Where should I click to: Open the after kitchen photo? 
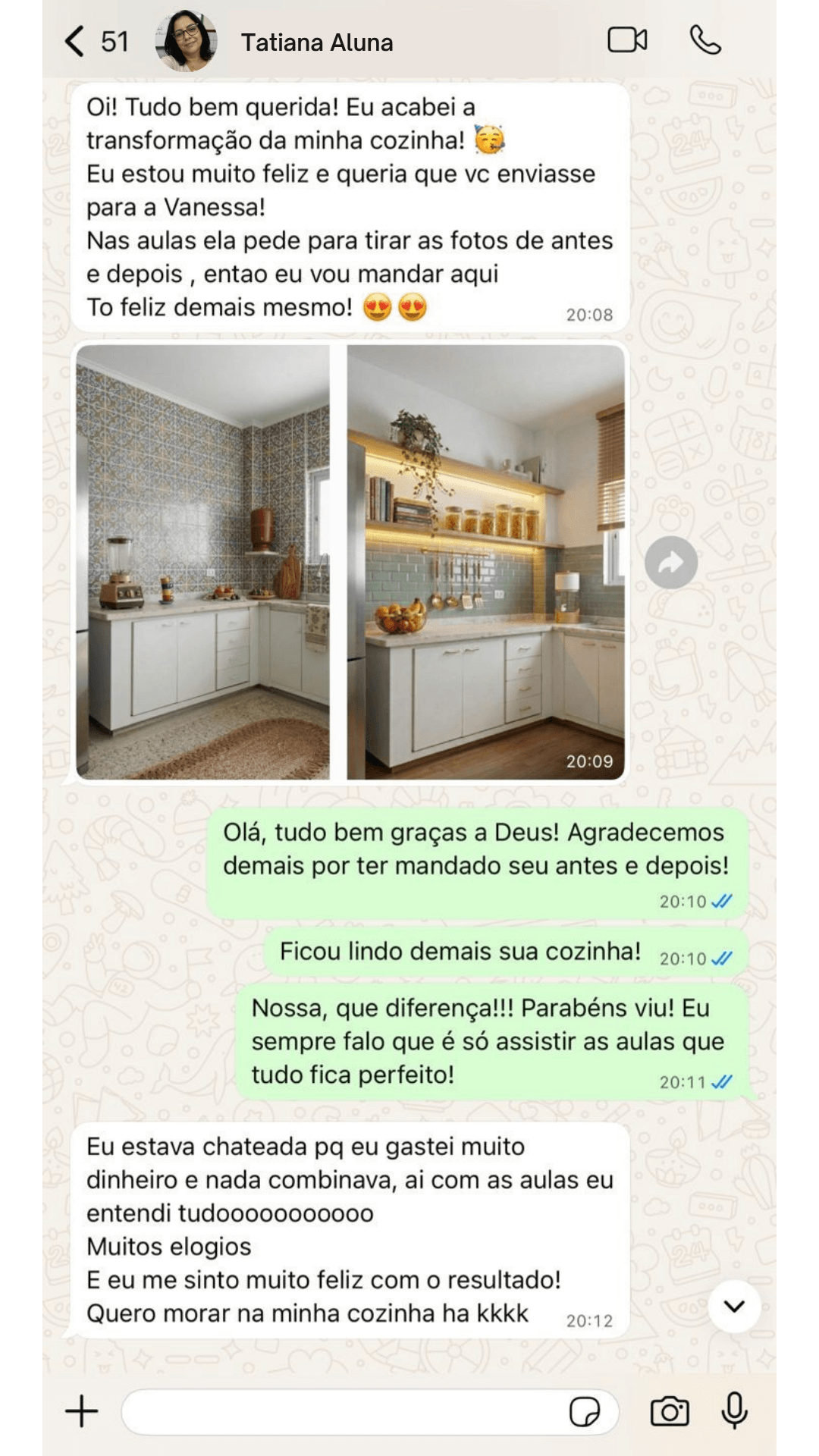click(x=485, y=562)
